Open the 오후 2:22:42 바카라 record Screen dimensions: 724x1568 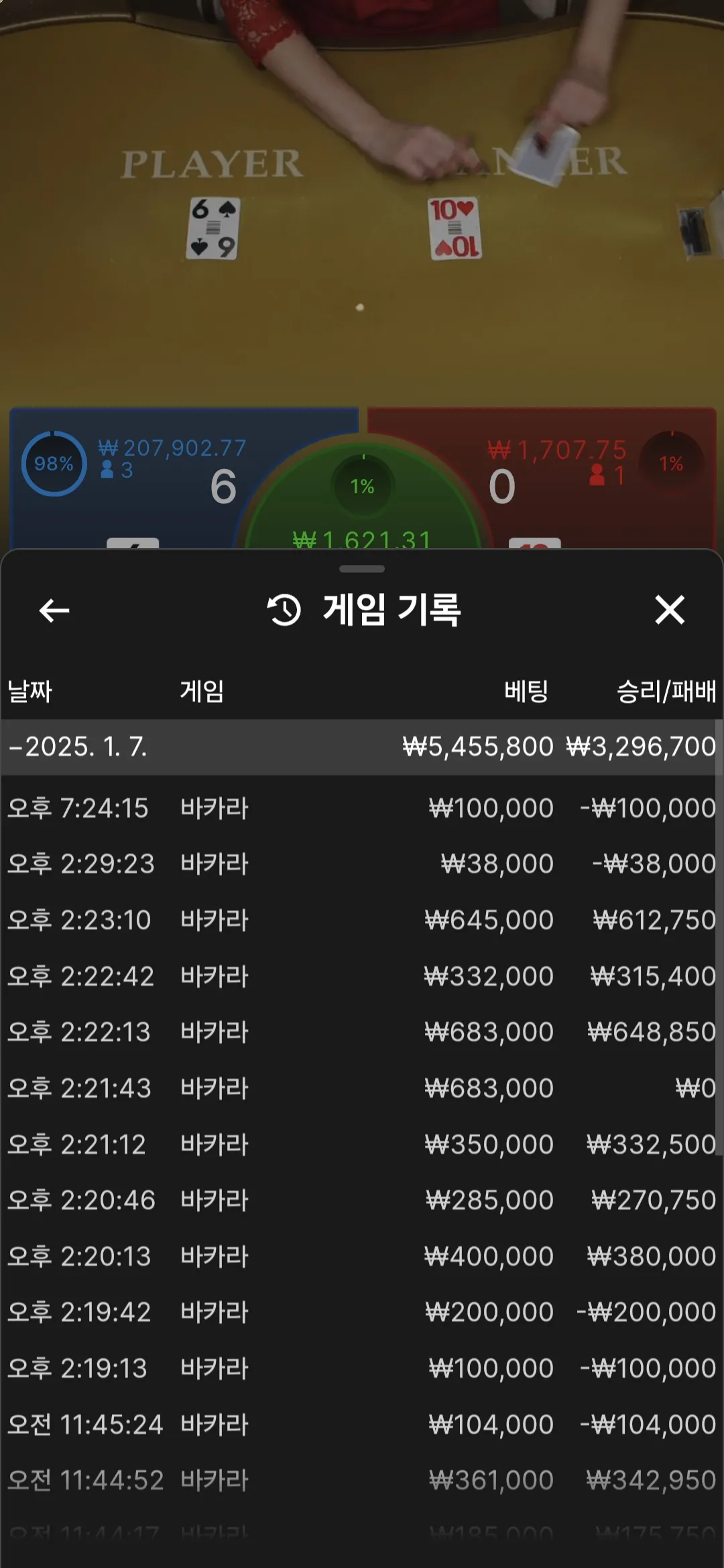coord(362,976)
